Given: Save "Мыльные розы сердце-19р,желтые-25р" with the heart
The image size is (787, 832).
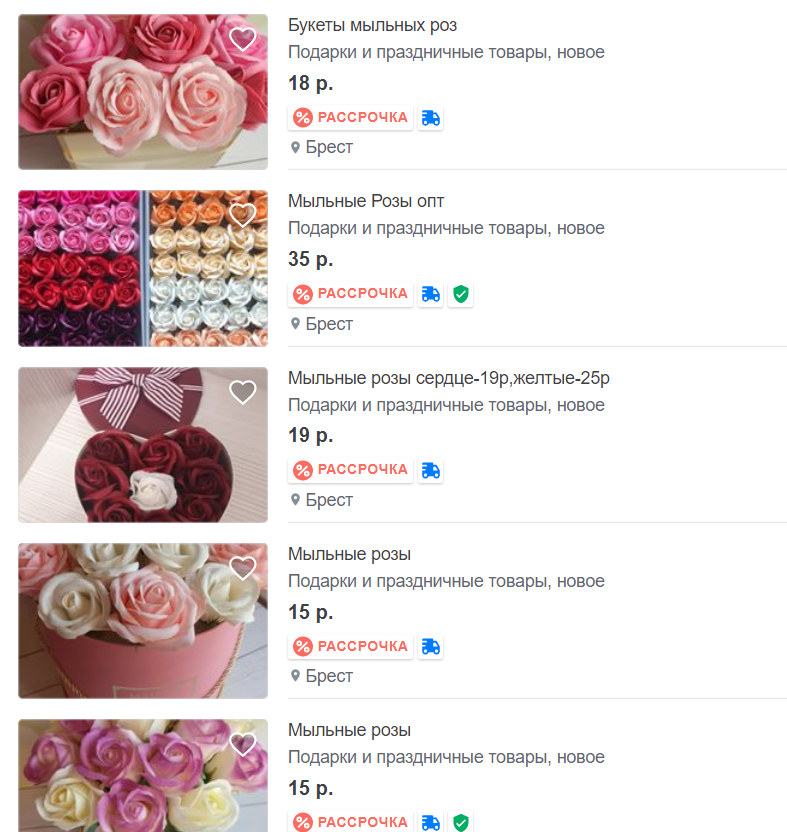Looking at the screenshot, I should point(243,392).
